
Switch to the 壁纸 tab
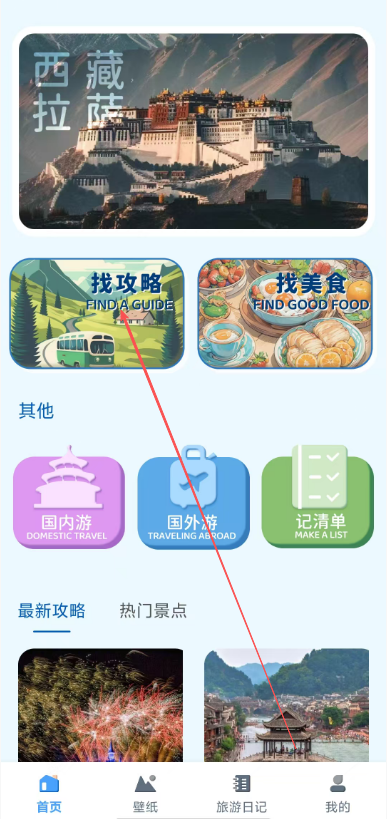(x=145, y=793)
